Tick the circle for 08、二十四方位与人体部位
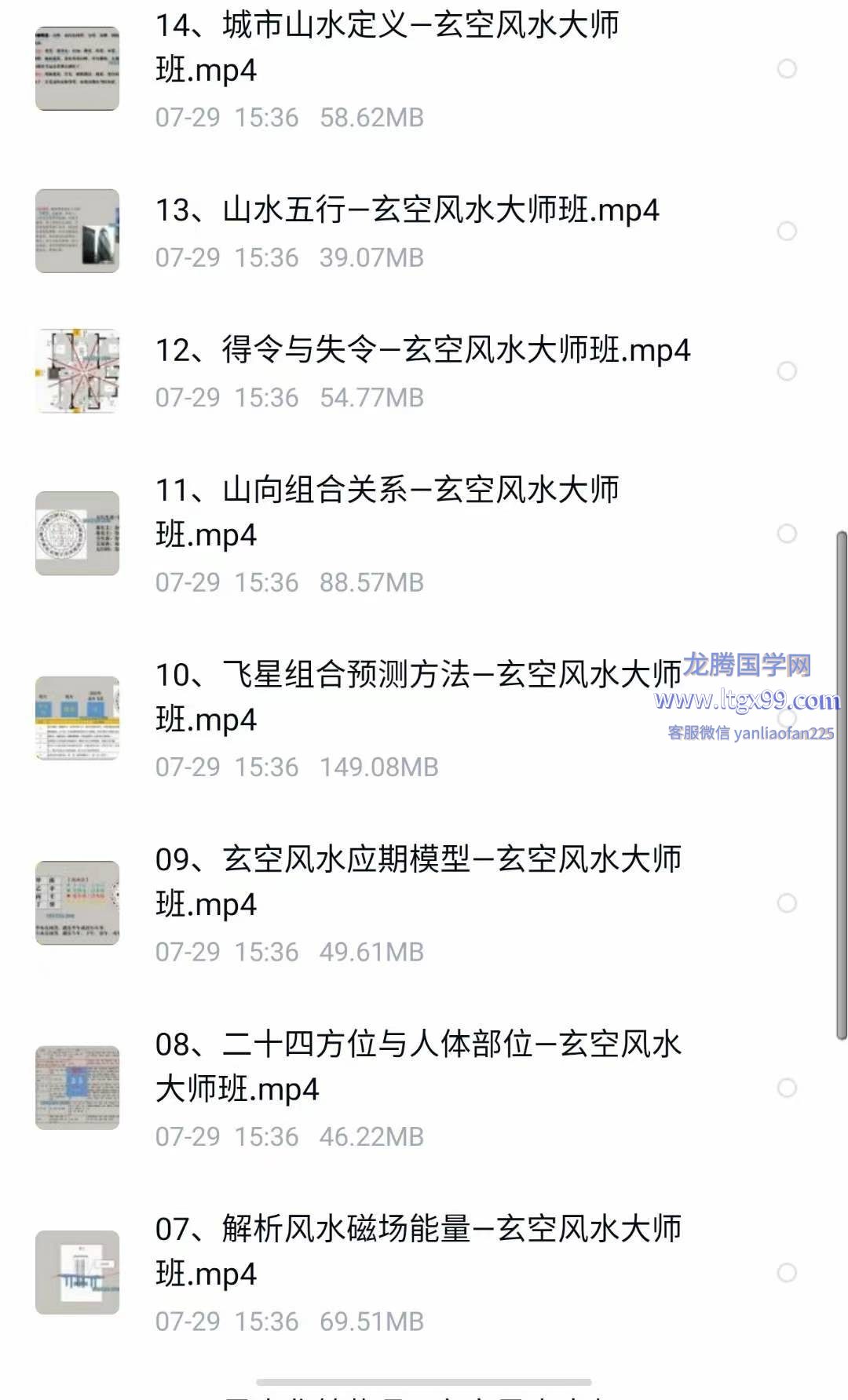This screenshot has height=1400, width=848. pos(787,1088)
